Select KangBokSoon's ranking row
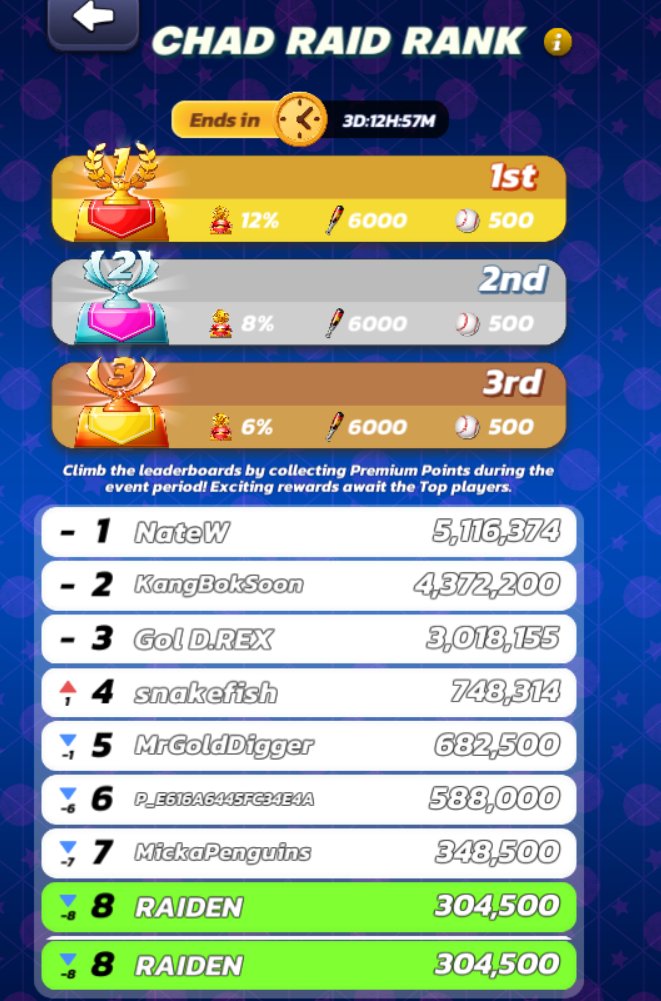Screen dimensions: 661x1001 pos(308,585)
